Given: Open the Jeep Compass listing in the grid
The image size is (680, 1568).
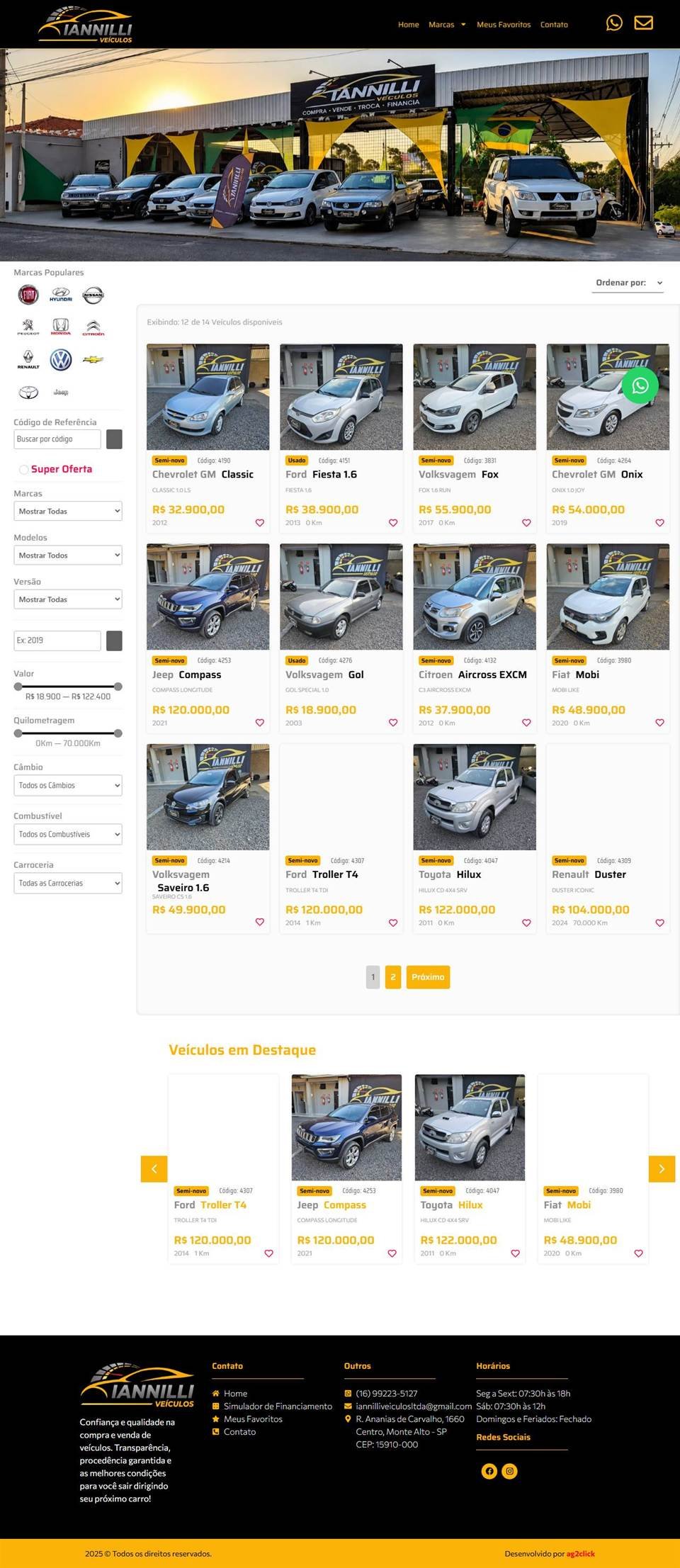Looking at the screenshot, I should pos(208,638).
